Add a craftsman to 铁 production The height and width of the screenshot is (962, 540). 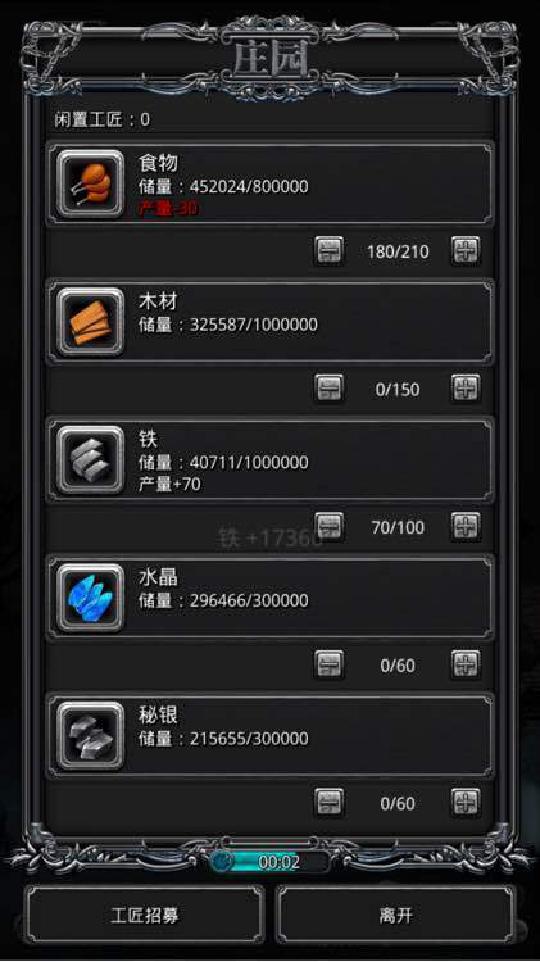tap(466, 526)
